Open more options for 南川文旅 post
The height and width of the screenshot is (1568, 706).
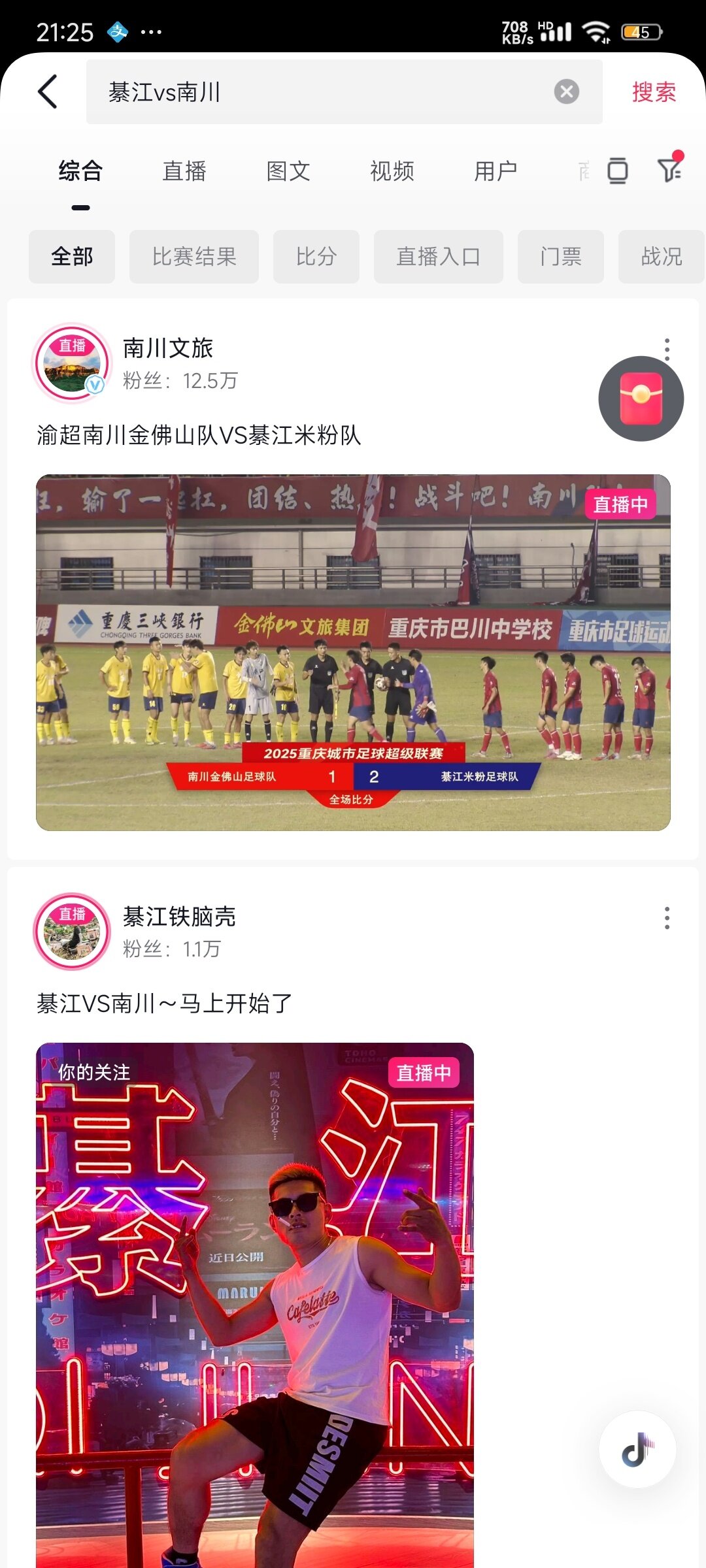667,350
